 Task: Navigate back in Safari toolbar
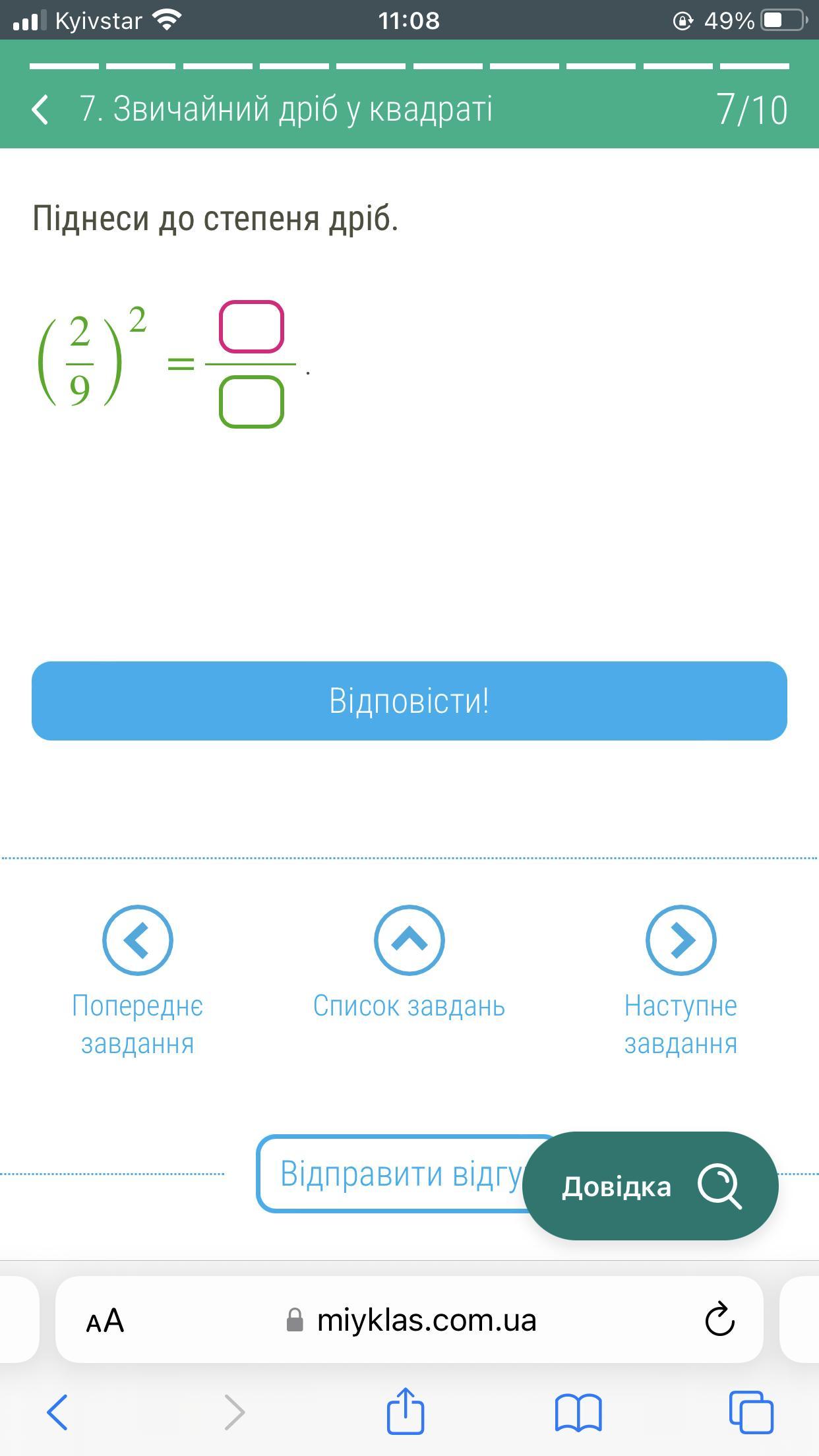[x=57, y=1411]
